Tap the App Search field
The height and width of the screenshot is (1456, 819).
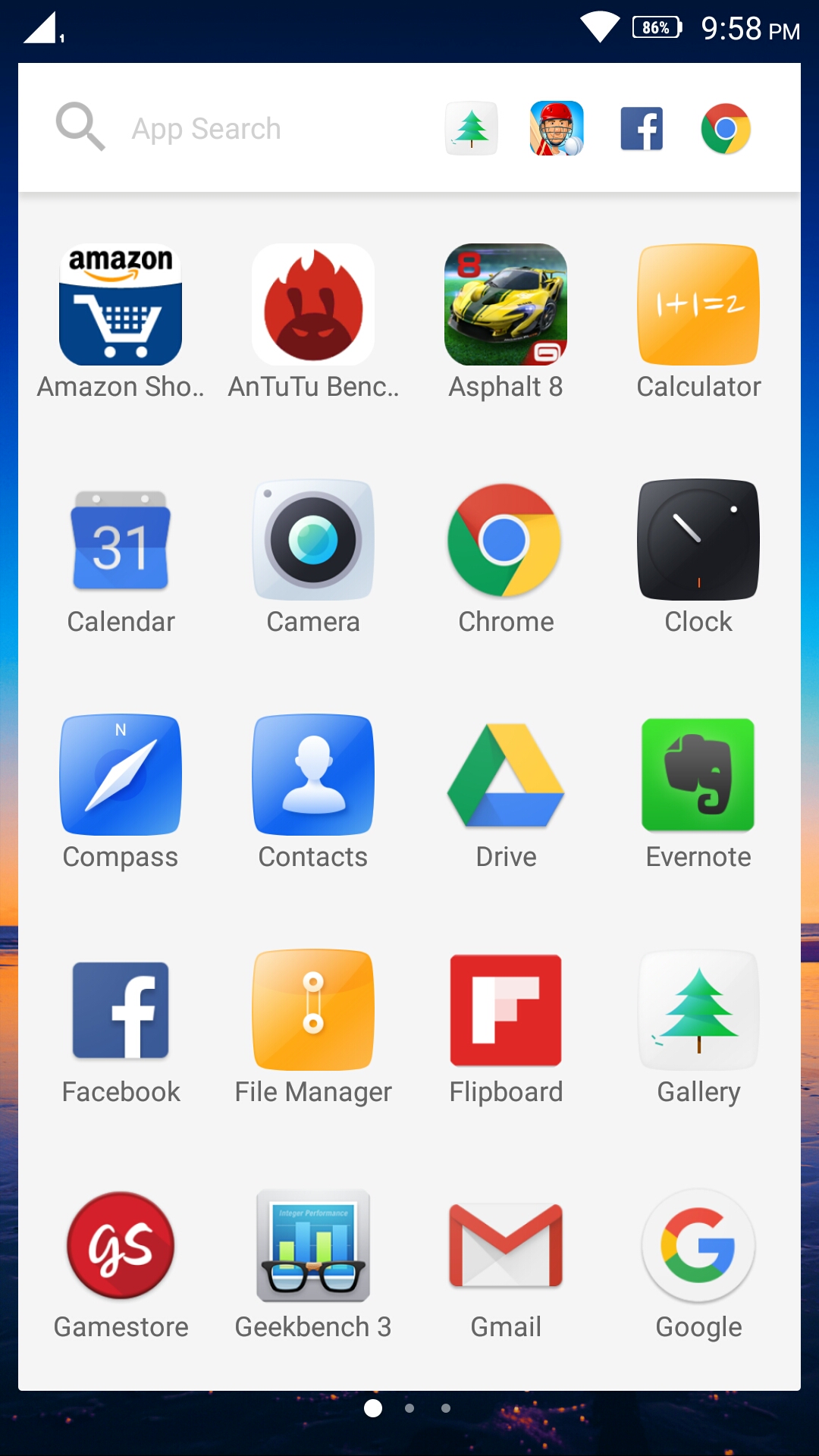(x=206, y=129)
